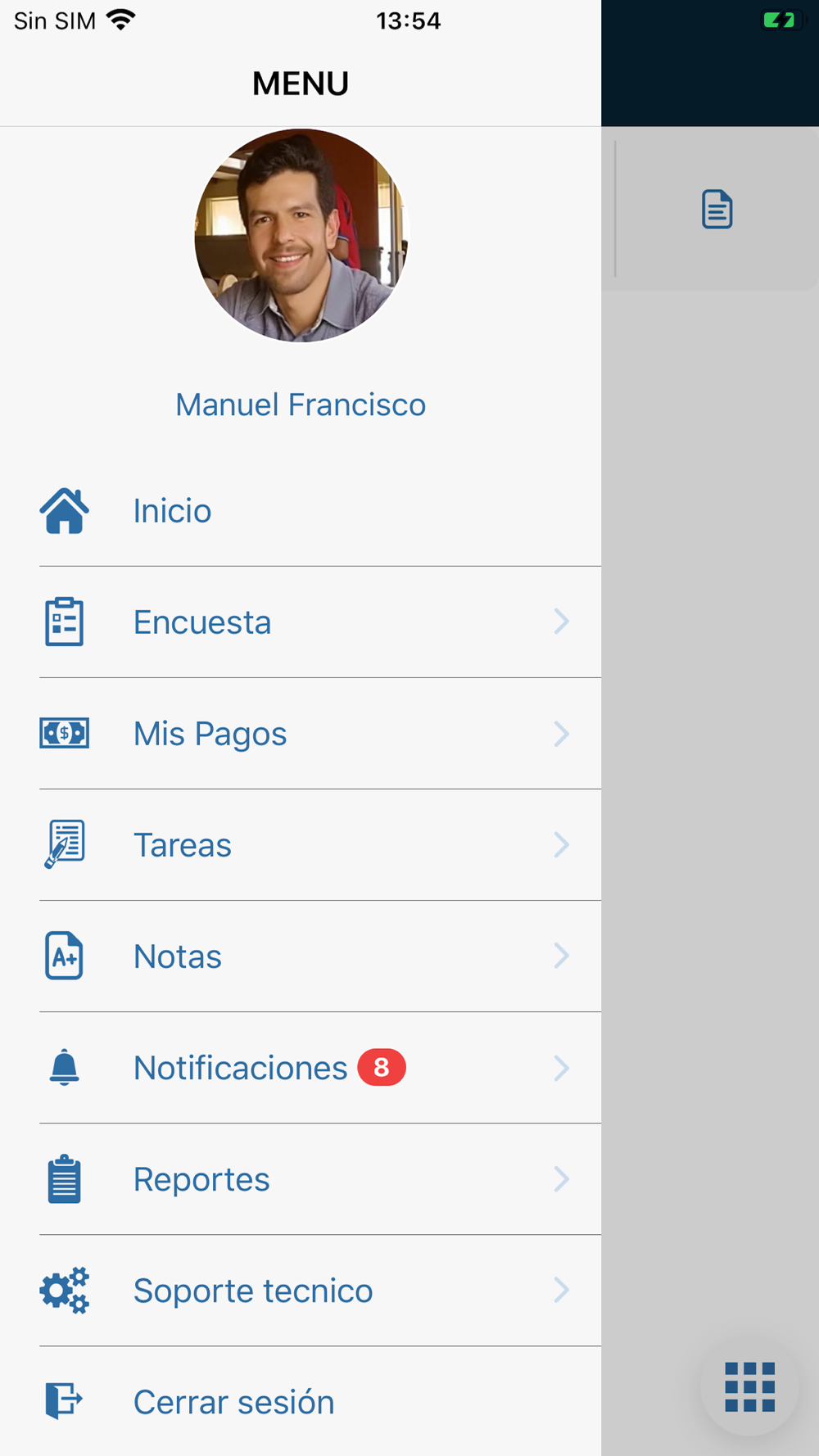Open the floating grid button

[x=749, y=1387]
